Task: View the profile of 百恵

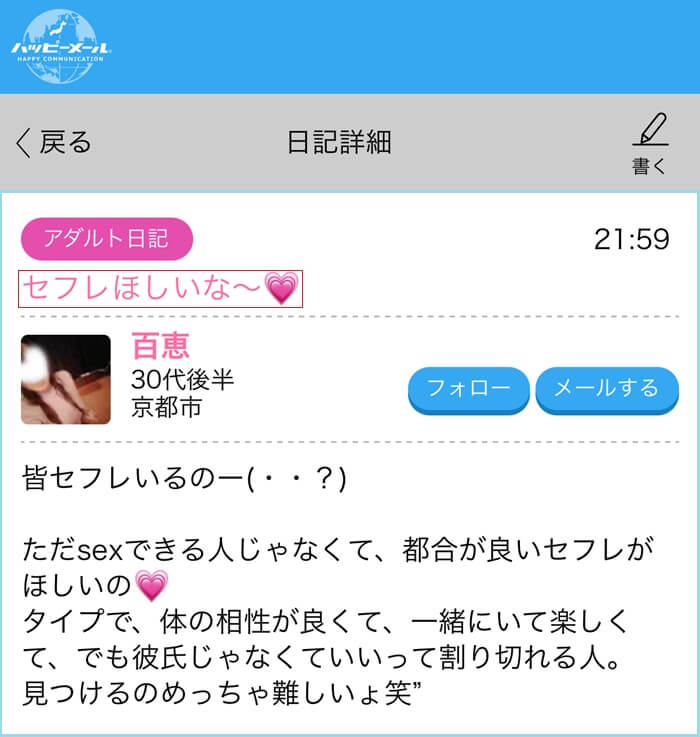Action: [x=161, y=346]
